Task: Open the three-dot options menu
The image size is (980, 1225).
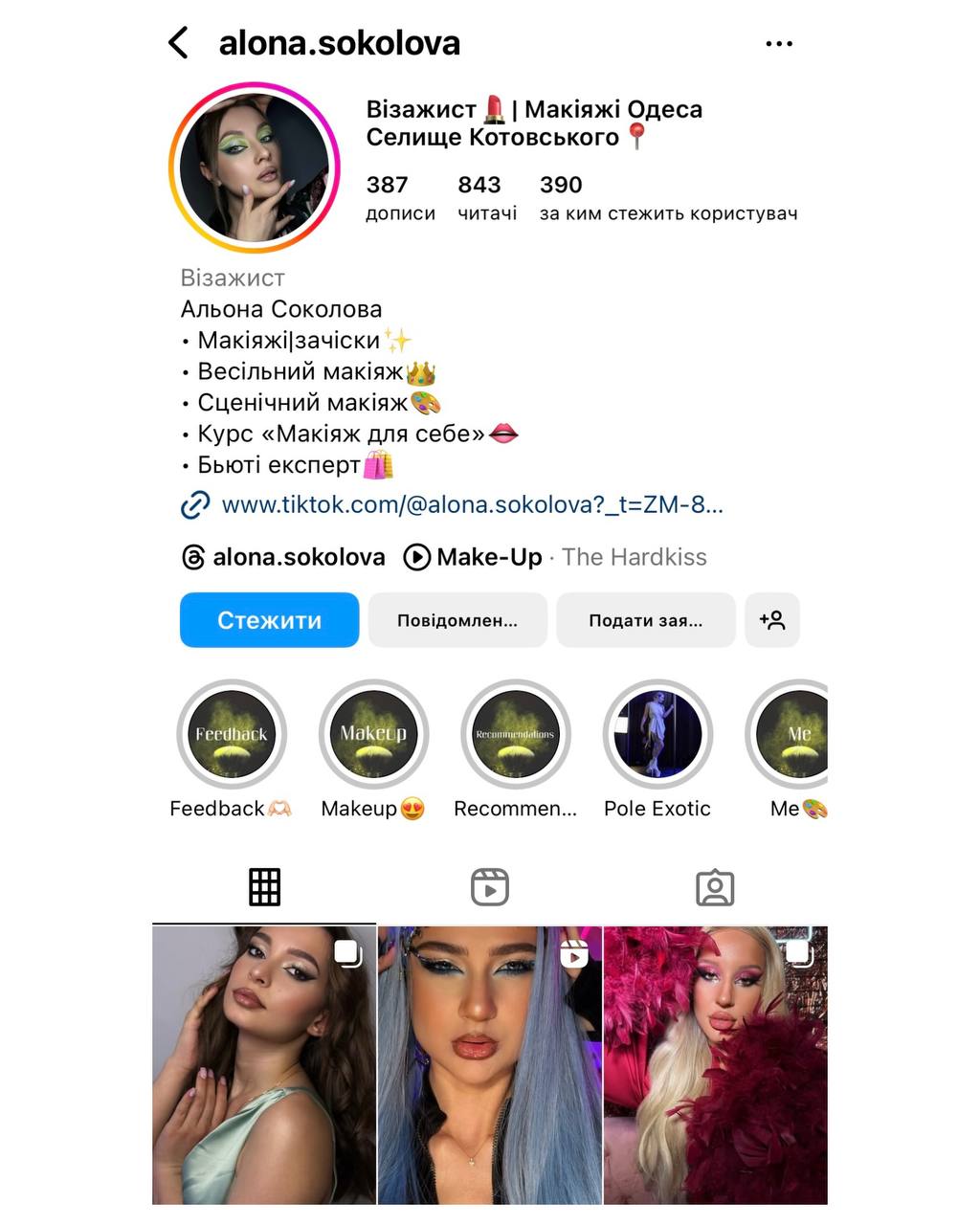Action: 779,44
